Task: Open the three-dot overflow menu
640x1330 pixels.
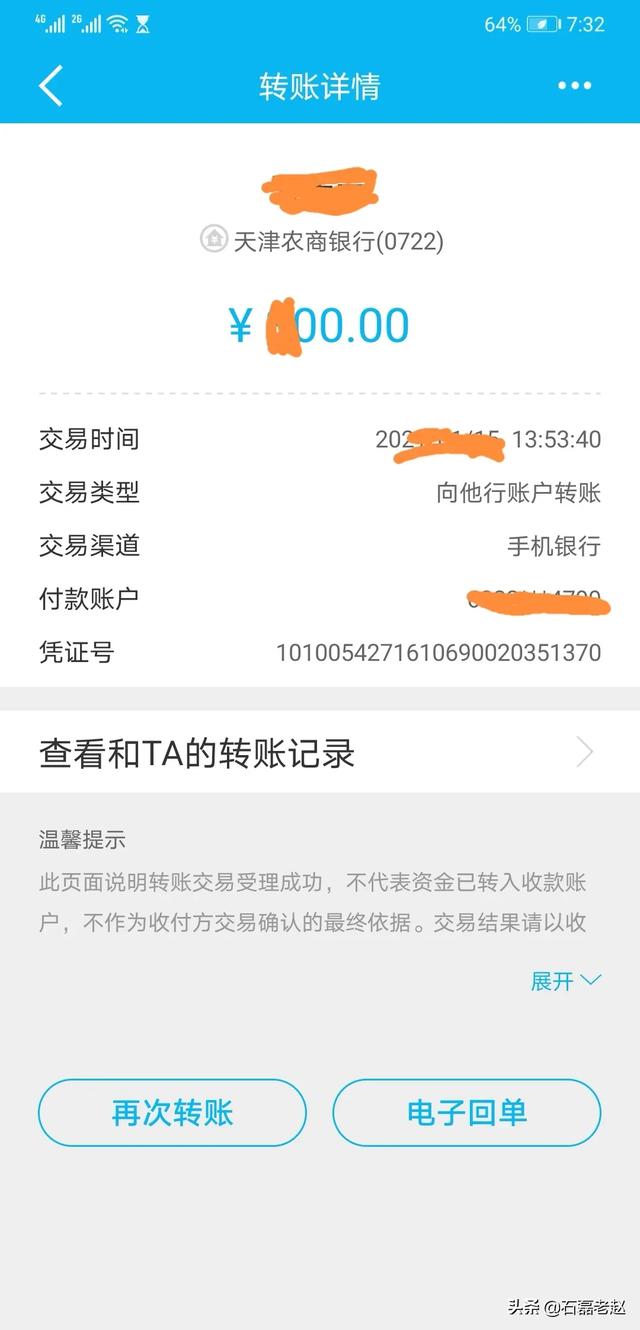Action: (x=574, y=86)
